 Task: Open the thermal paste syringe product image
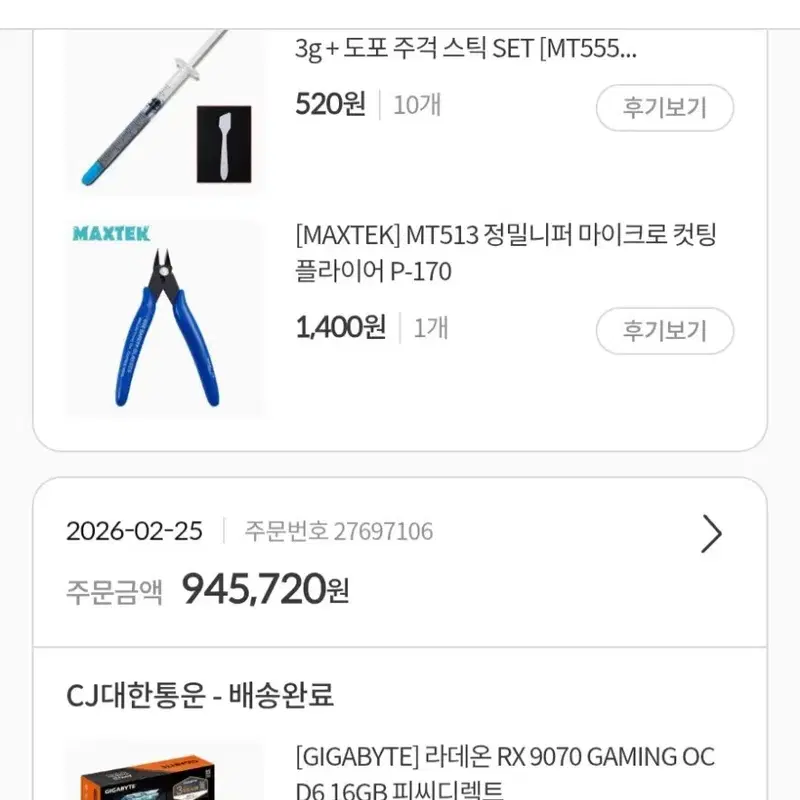166,111
